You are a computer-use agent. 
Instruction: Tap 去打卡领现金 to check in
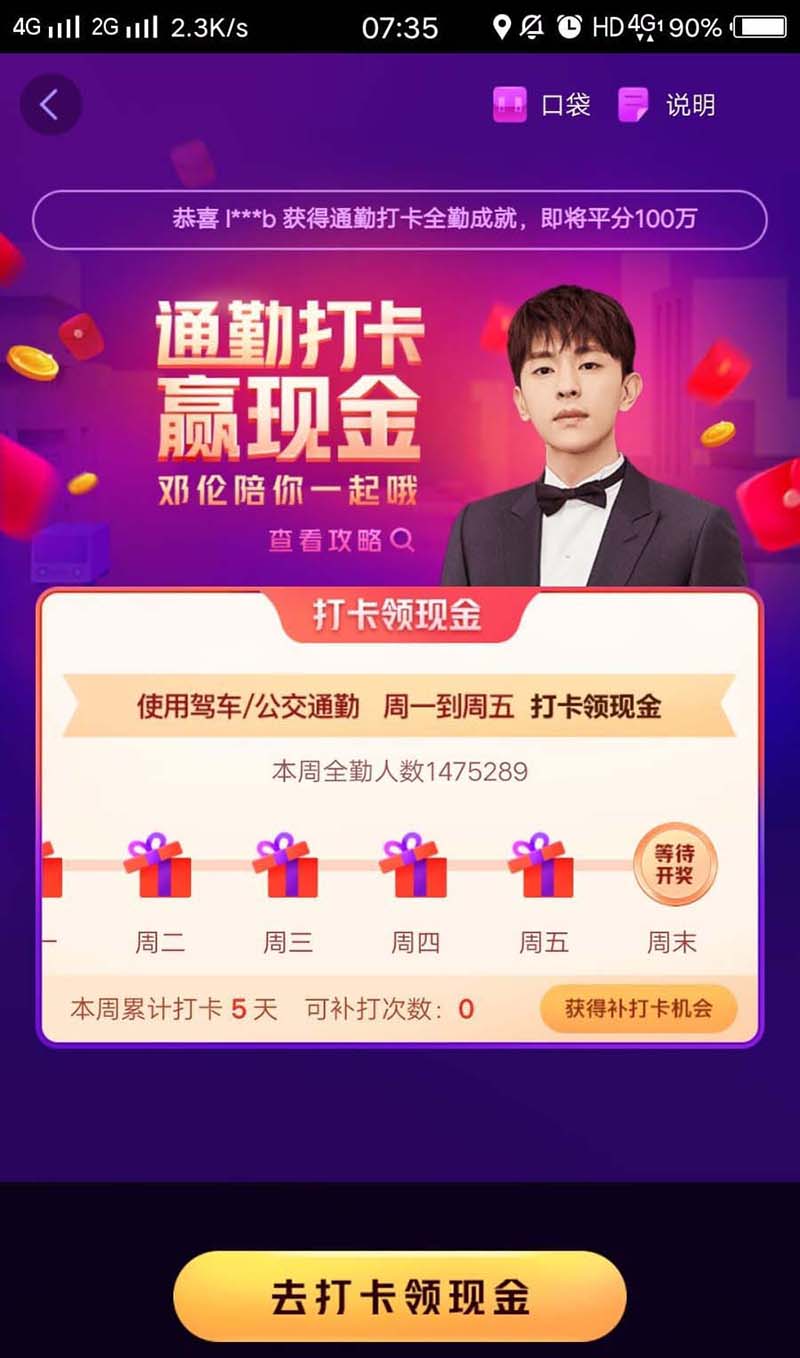tap(399, 1296)
